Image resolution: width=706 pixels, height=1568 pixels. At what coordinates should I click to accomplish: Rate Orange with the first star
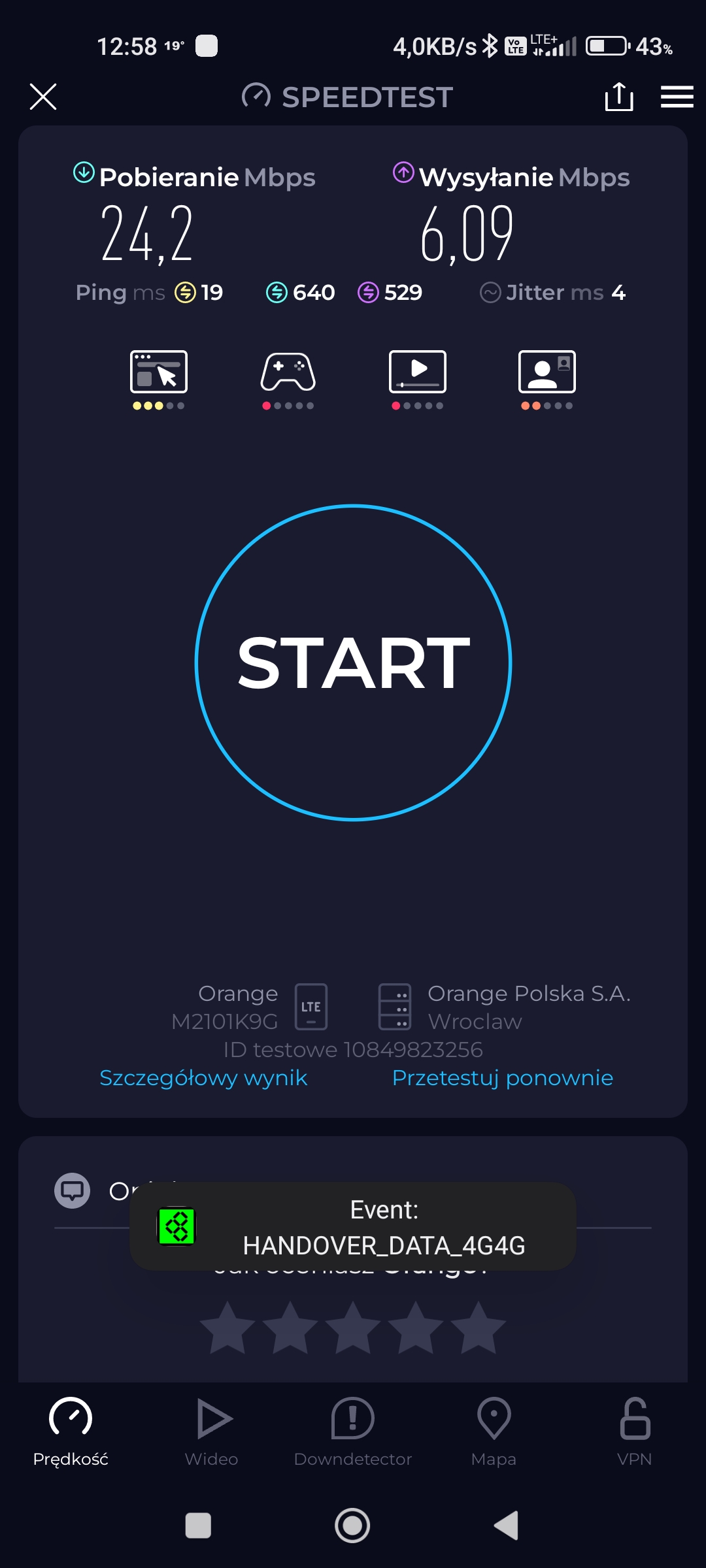(227, 1328)
